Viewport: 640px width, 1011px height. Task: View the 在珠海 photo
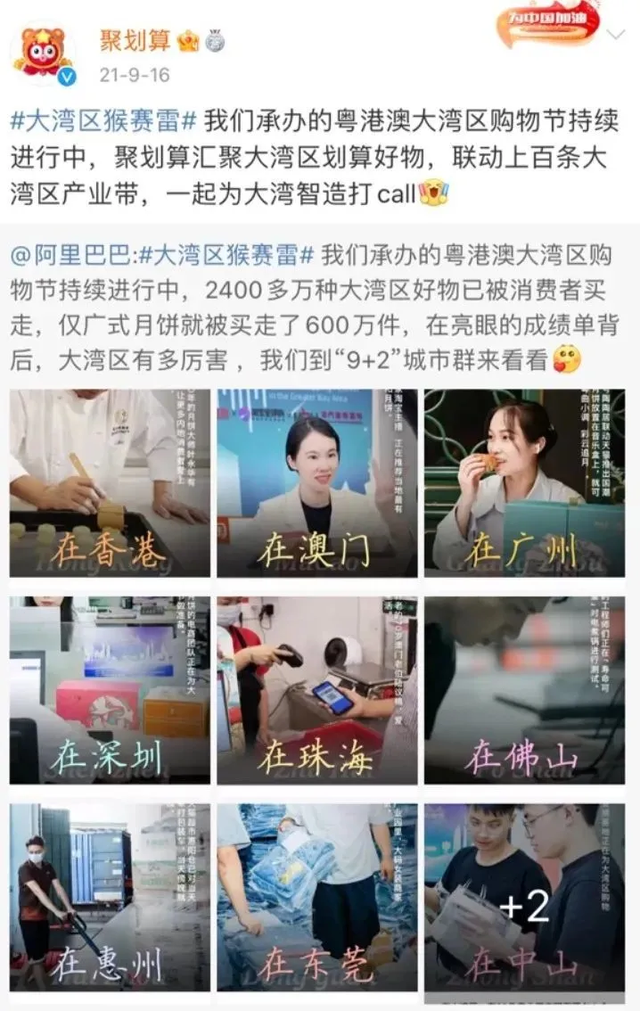coord(317,690)
